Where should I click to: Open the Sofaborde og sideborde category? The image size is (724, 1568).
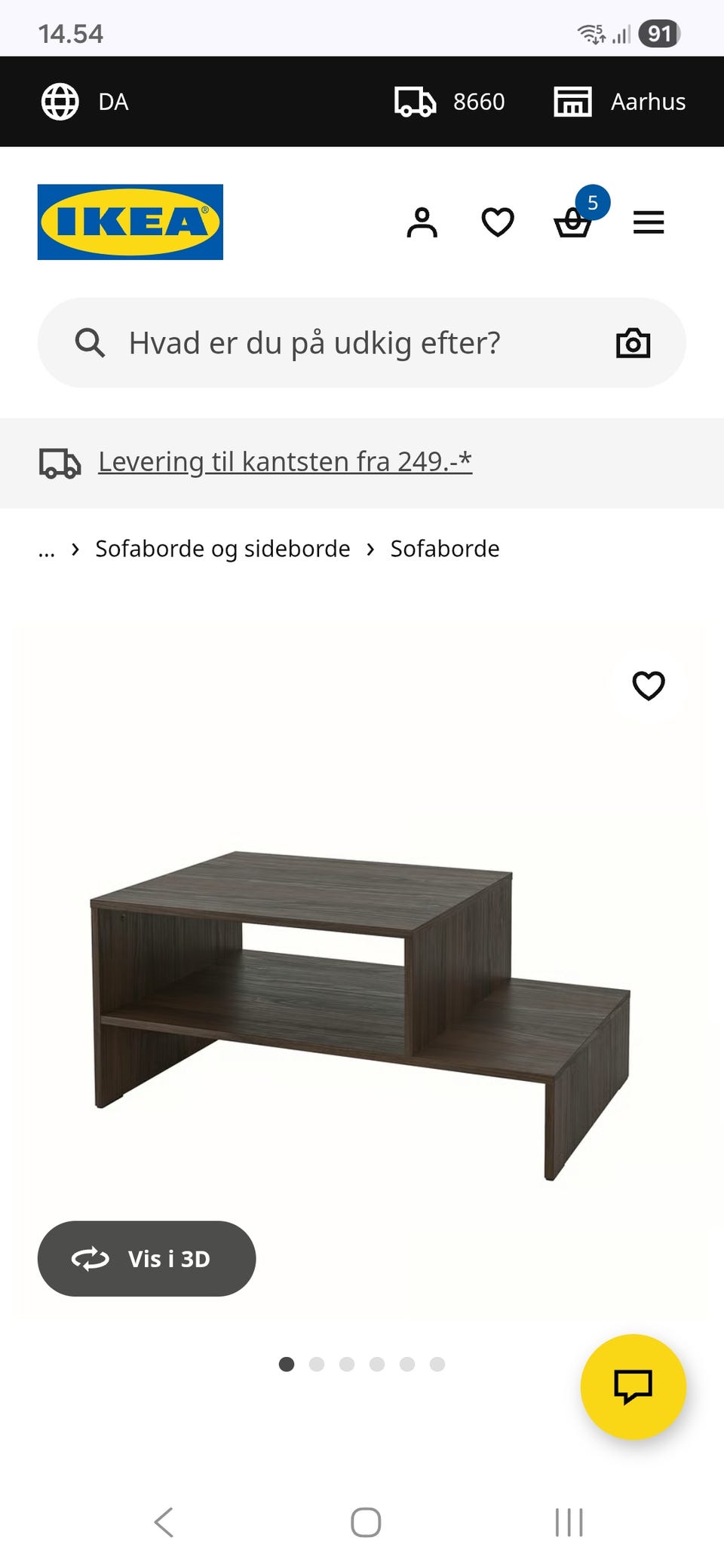[x=222, y=549]
